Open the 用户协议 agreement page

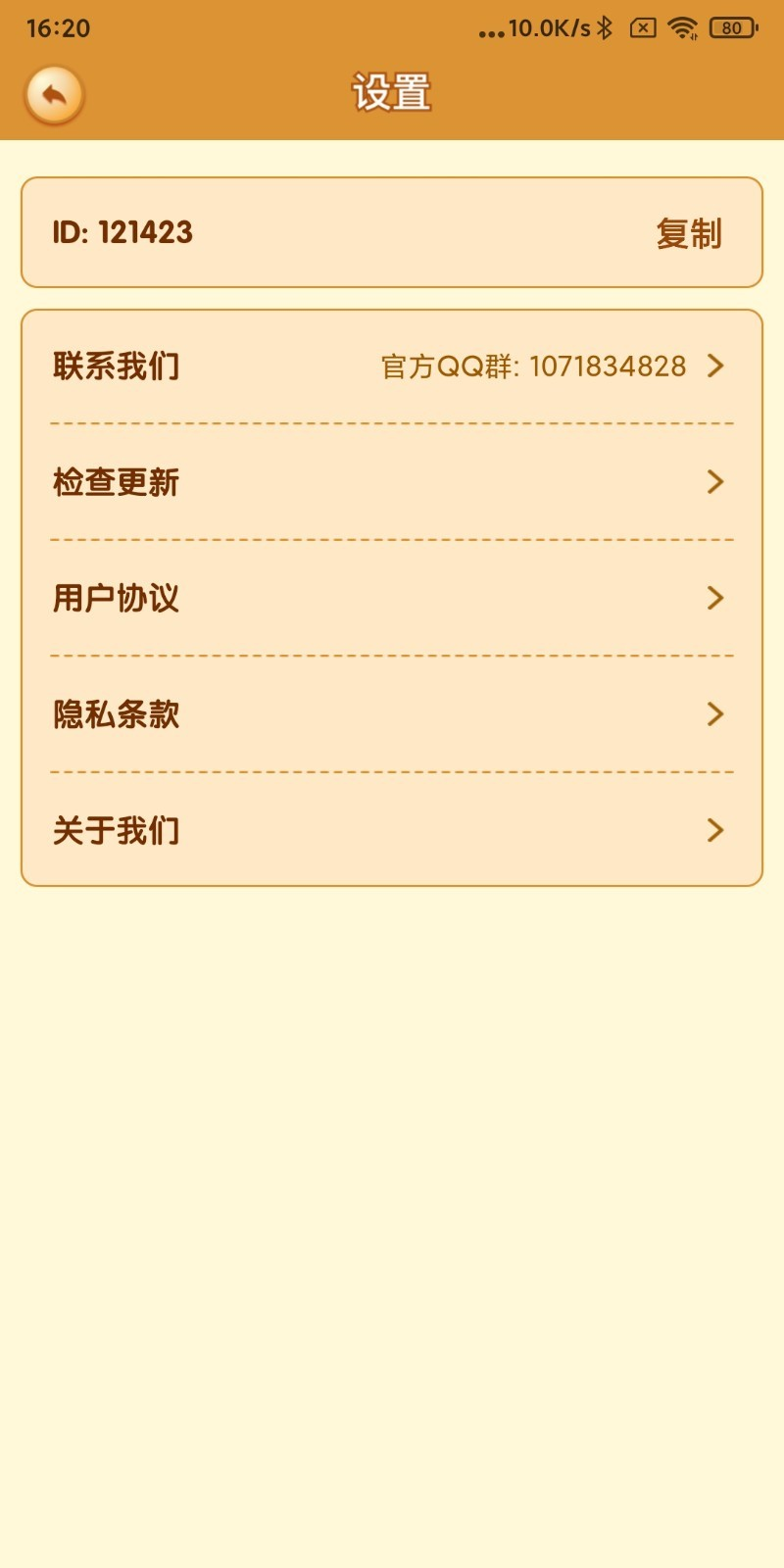[x=118, y=598]
